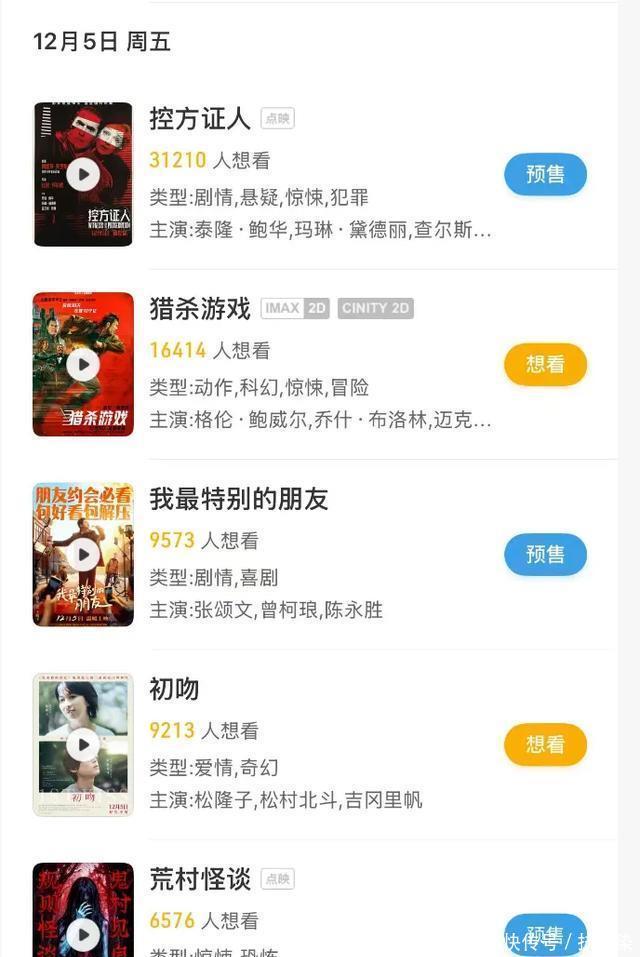Screen dimensions: 640x957
Task: Mark 猎杀游戏 as 想看
Action: (x=545, y=364)
